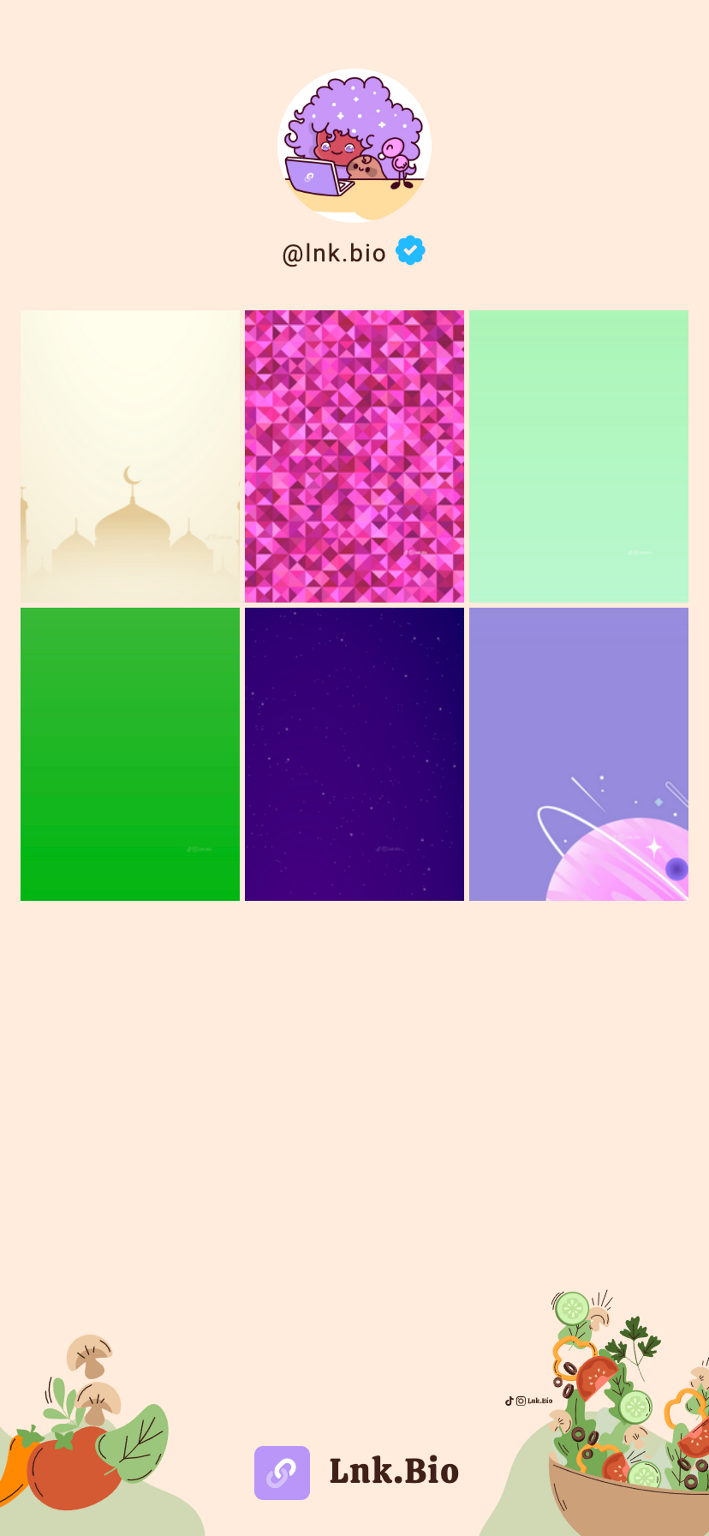Open the bright green gradient tile

click(x=130, y=754)
